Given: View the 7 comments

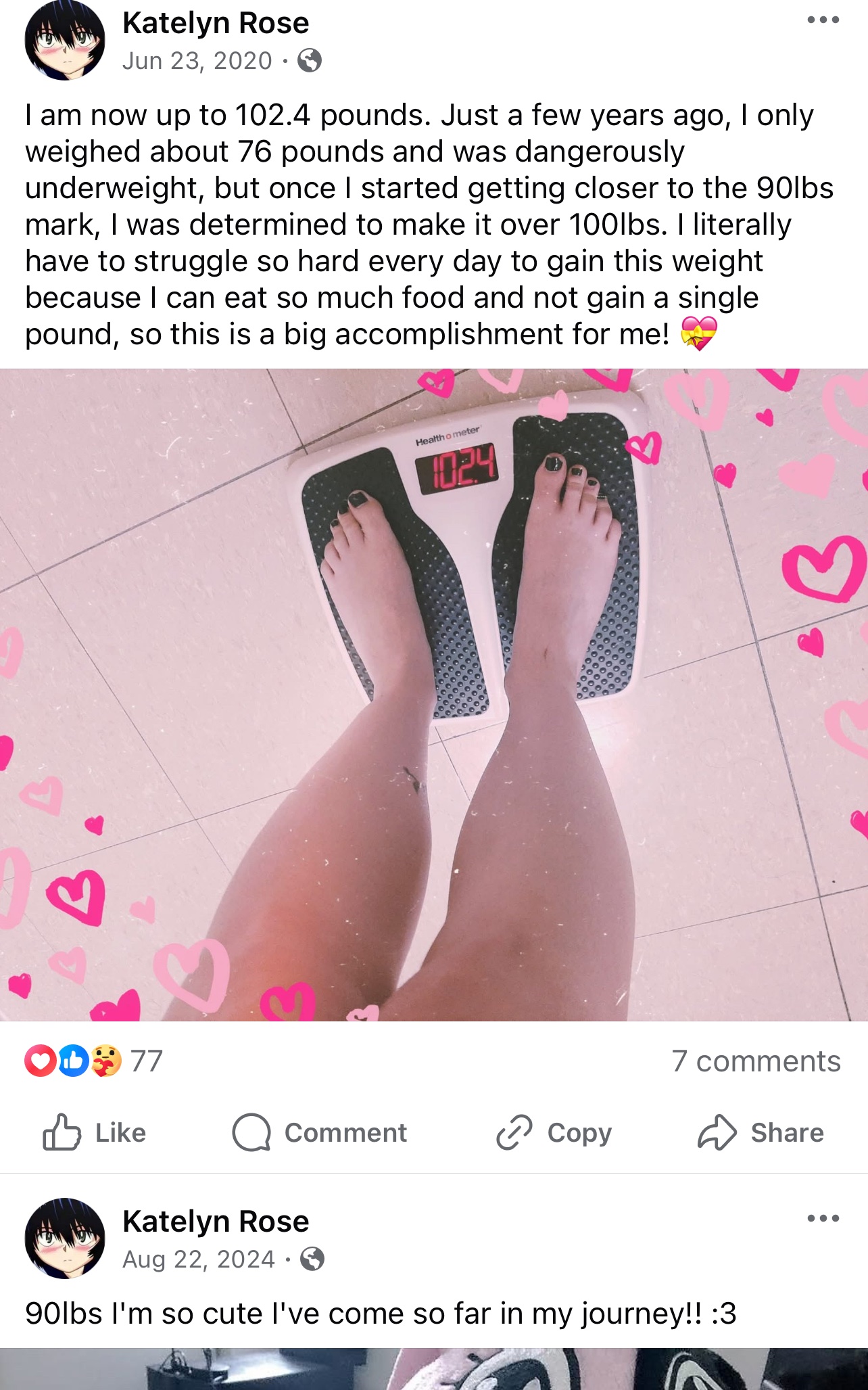Looking at the screenshot, I should [x=756, y=1061].
